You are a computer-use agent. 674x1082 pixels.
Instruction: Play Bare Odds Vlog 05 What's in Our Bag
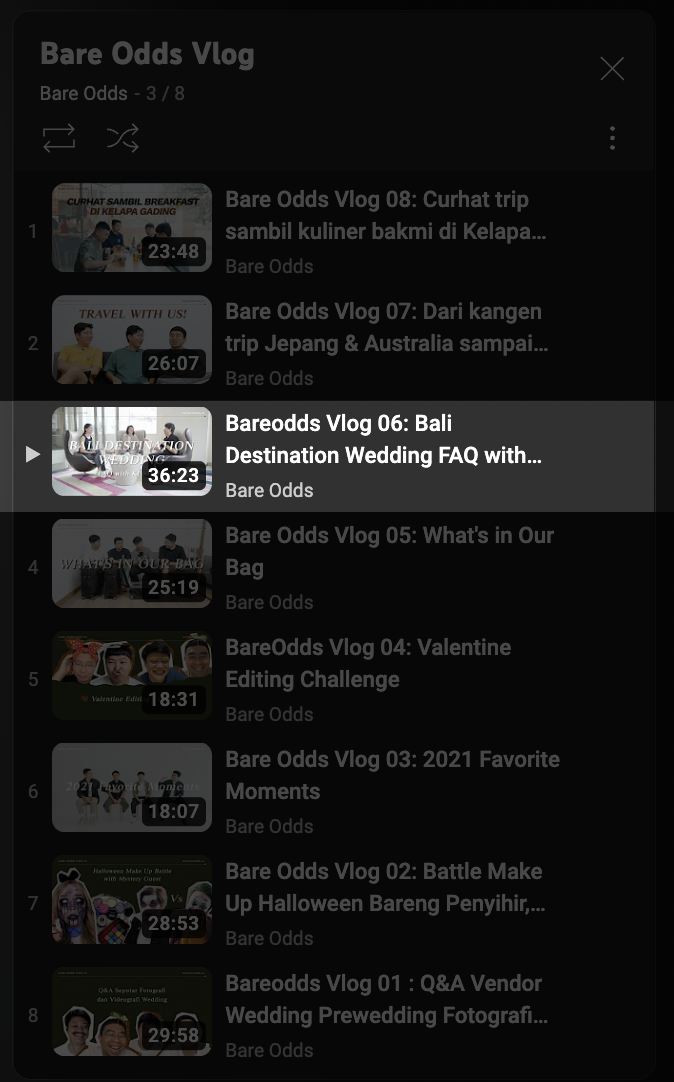click(x=334, y=567)
